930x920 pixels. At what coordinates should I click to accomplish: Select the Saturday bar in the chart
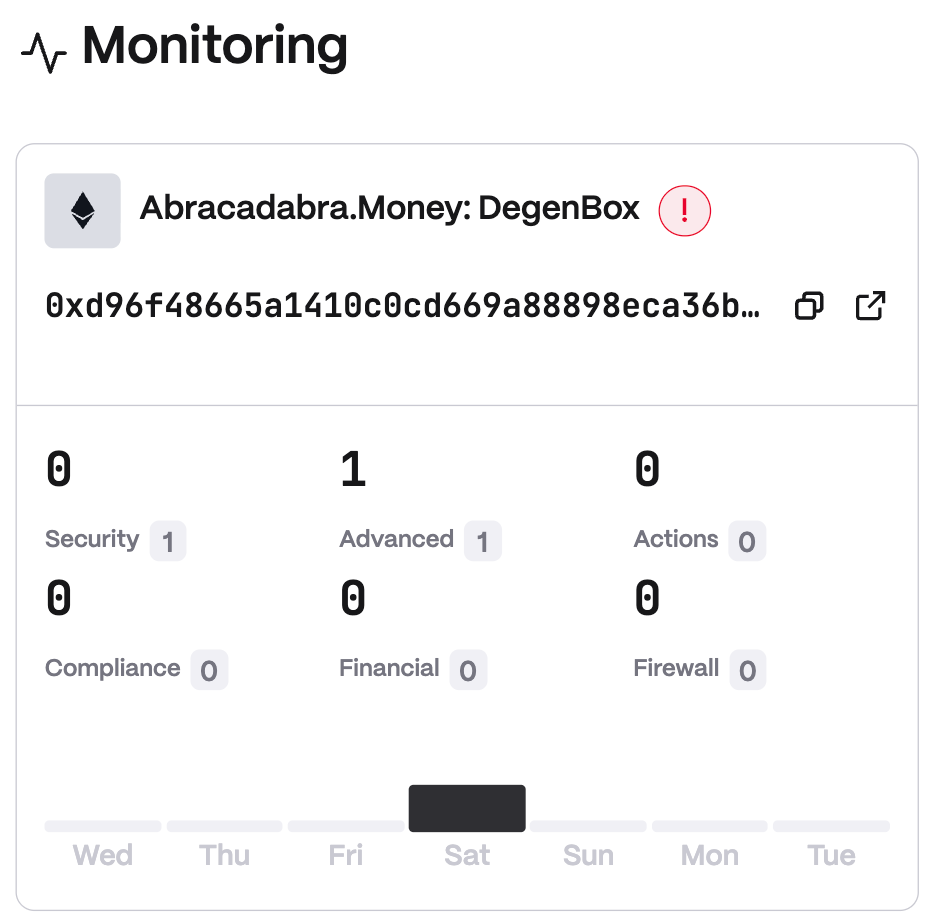467,808
